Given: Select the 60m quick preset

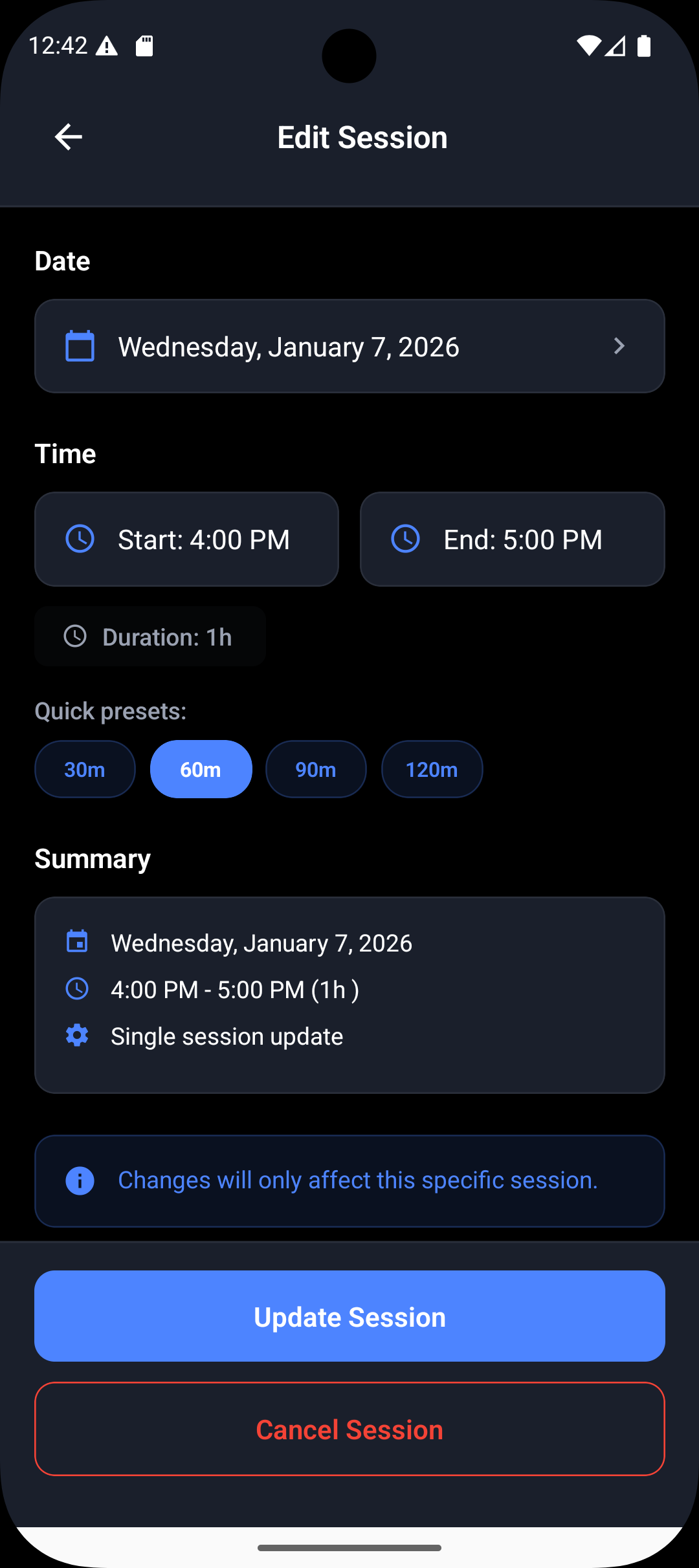Looking at the screenshot, I should coord(201,769).
